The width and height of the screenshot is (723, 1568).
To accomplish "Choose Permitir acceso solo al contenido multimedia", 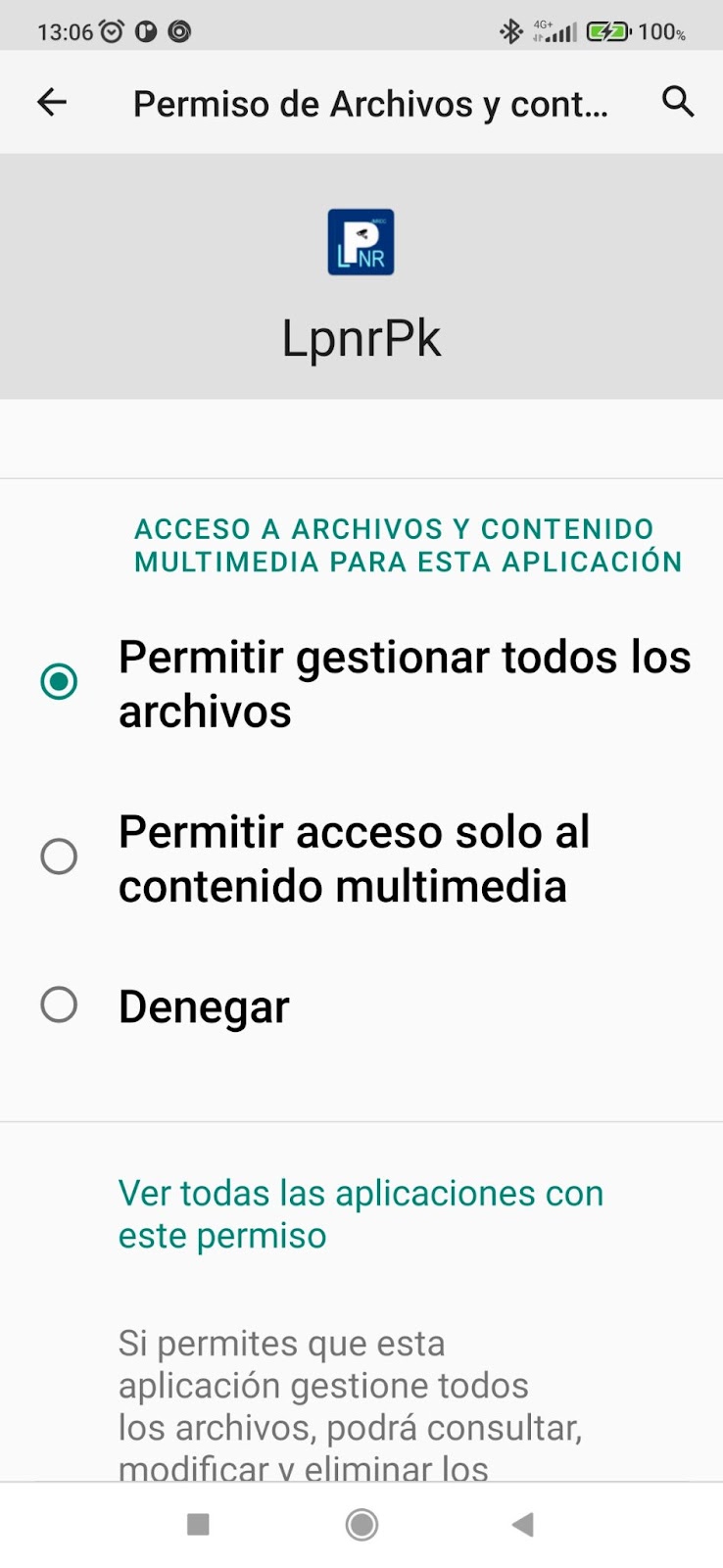I will click(x=361, y=857).
